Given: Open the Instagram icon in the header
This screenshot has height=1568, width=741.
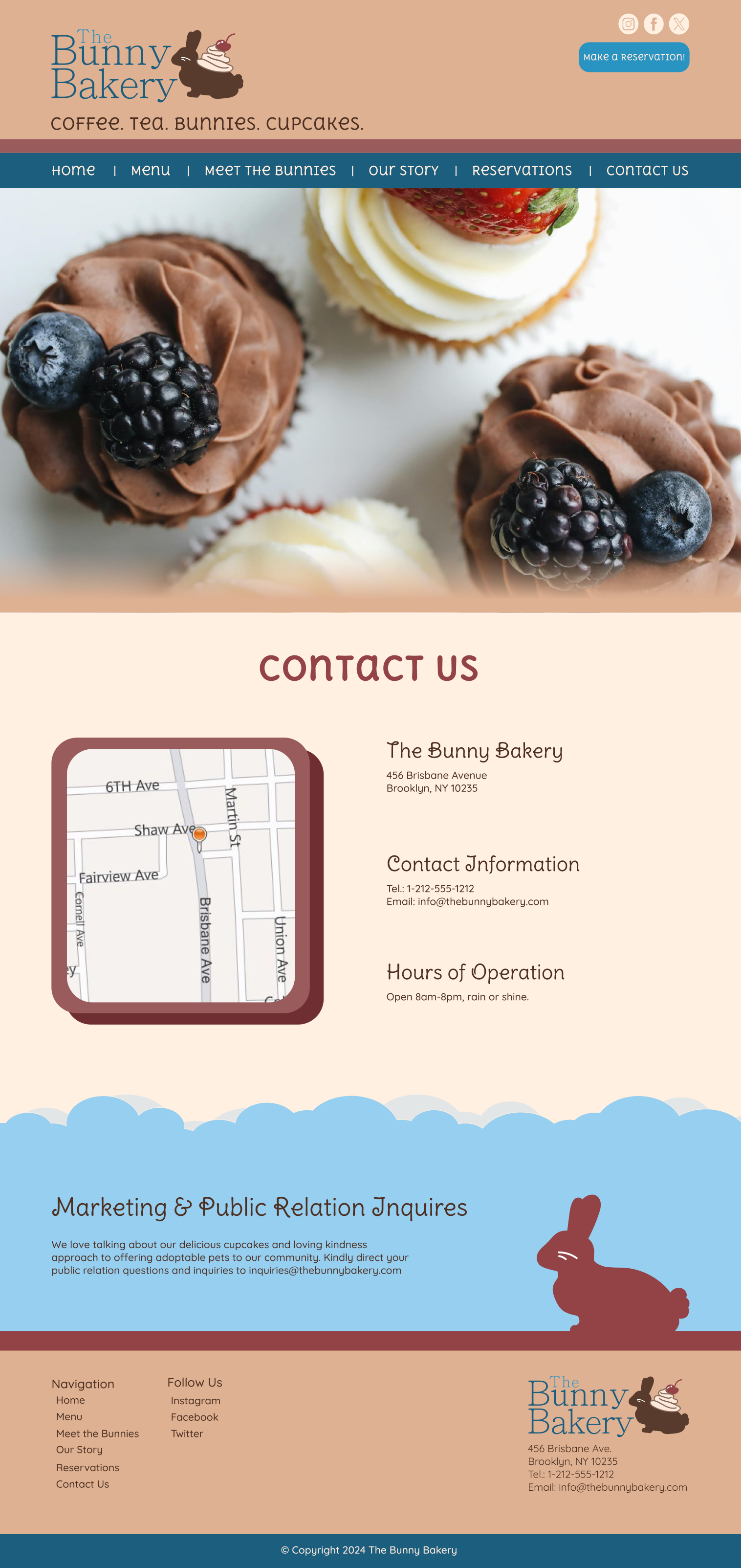Looking at the screenshot, I should pos(628,24).
